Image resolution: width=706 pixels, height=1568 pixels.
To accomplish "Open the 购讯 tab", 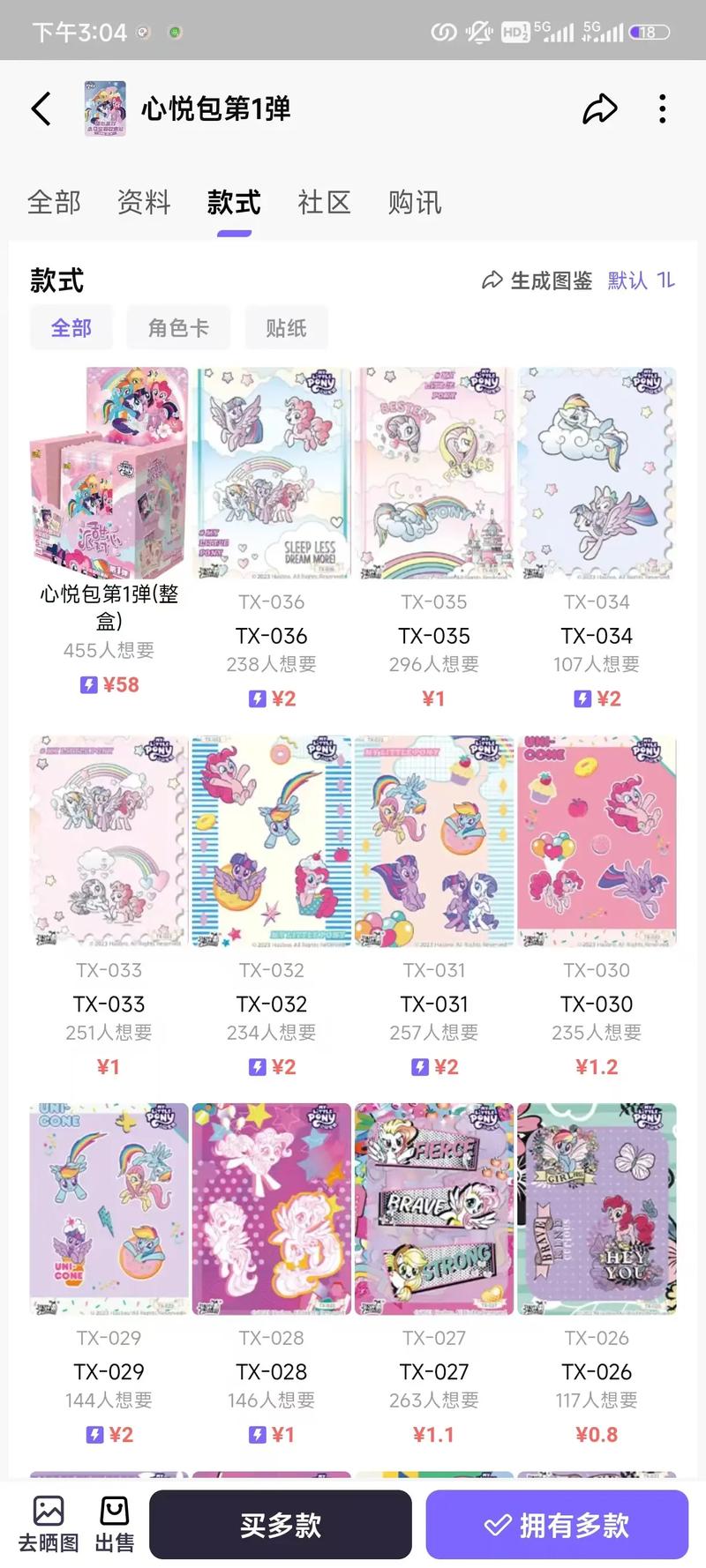I will [413, 202].
